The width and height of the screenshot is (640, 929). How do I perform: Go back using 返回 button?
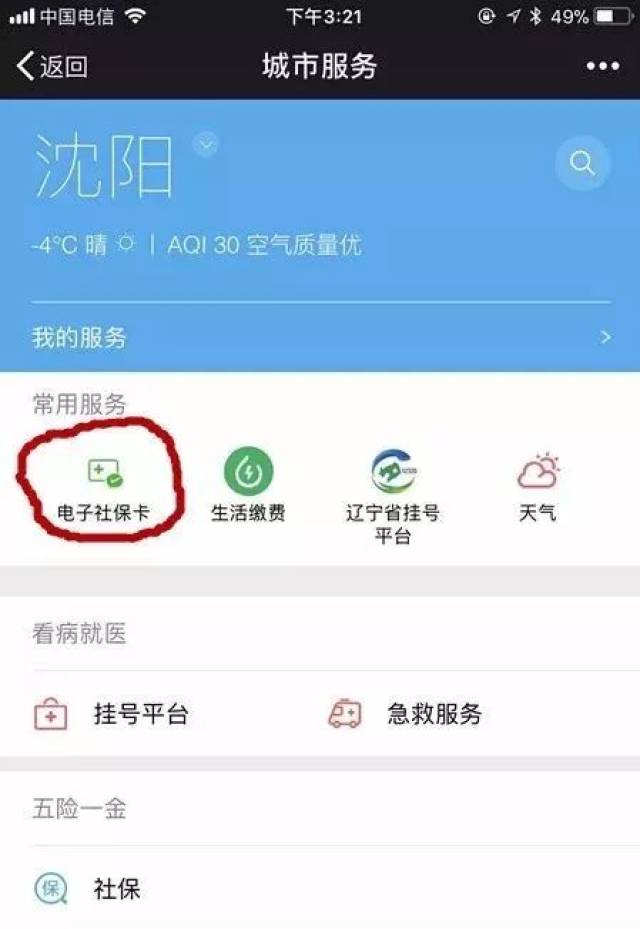point(52,67)
